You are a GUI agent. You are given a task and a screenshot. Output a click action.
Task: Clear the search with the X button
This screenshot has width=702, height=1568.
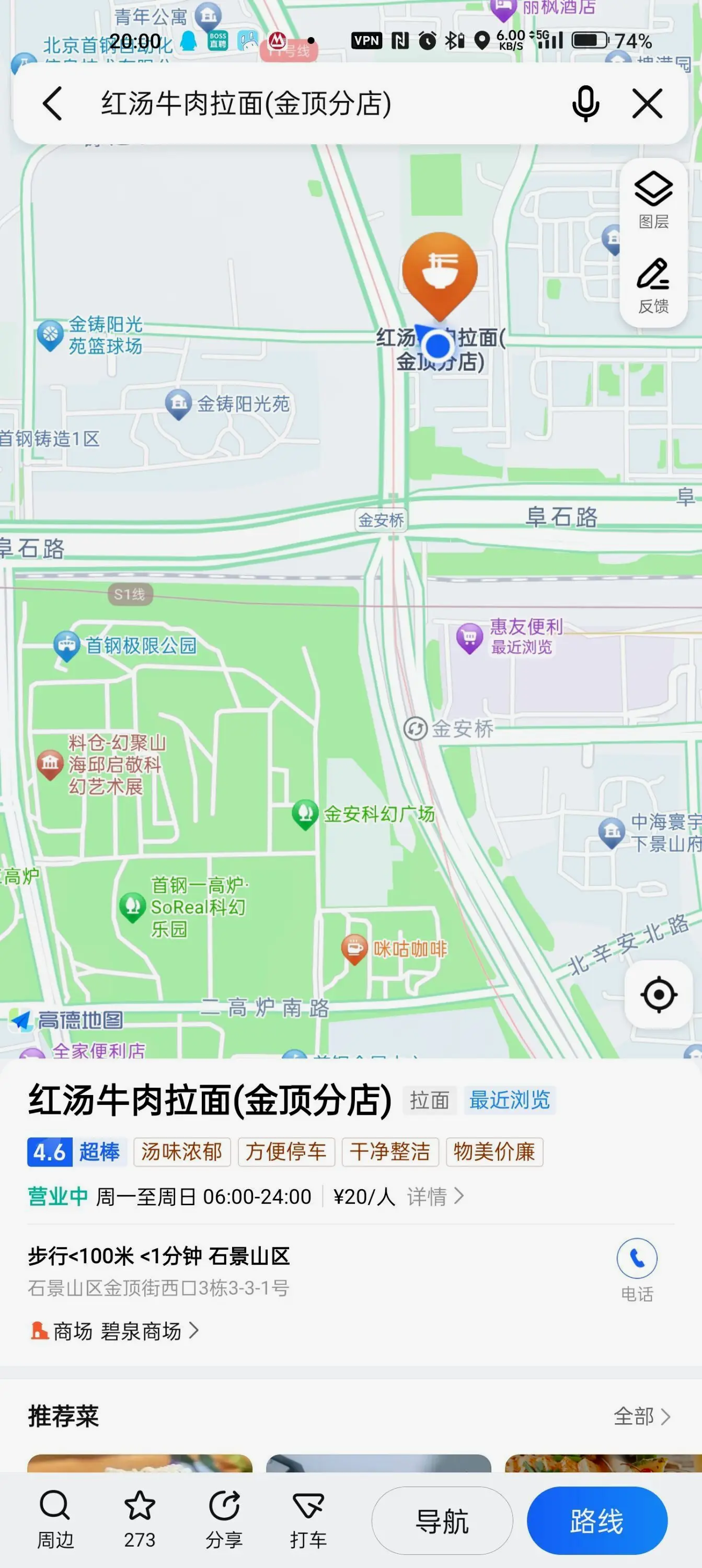pyautogui.click(x=647, y=103)
